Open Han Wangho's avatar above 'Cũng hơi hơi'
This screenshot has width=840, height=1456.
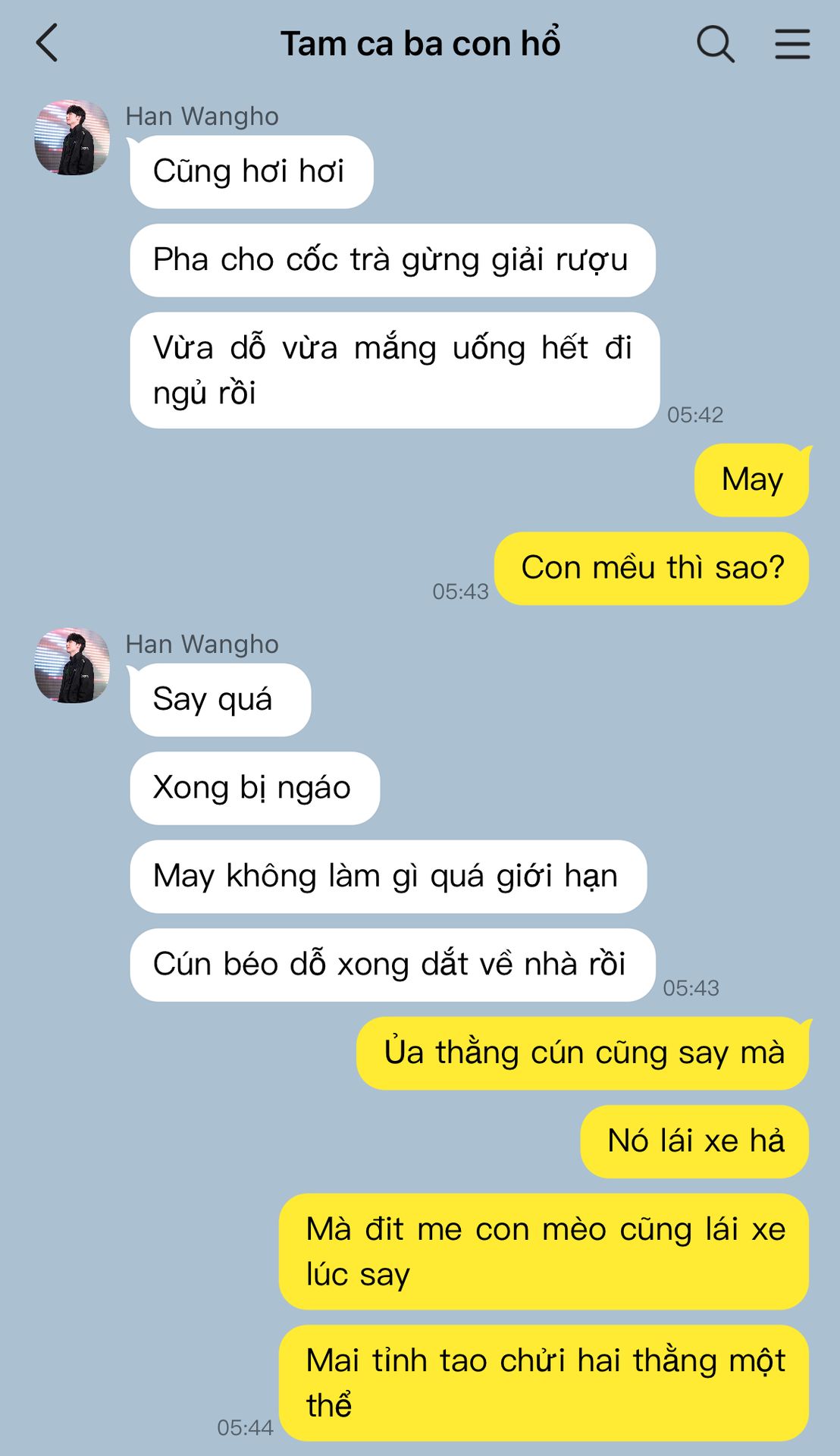click(72, 137)
